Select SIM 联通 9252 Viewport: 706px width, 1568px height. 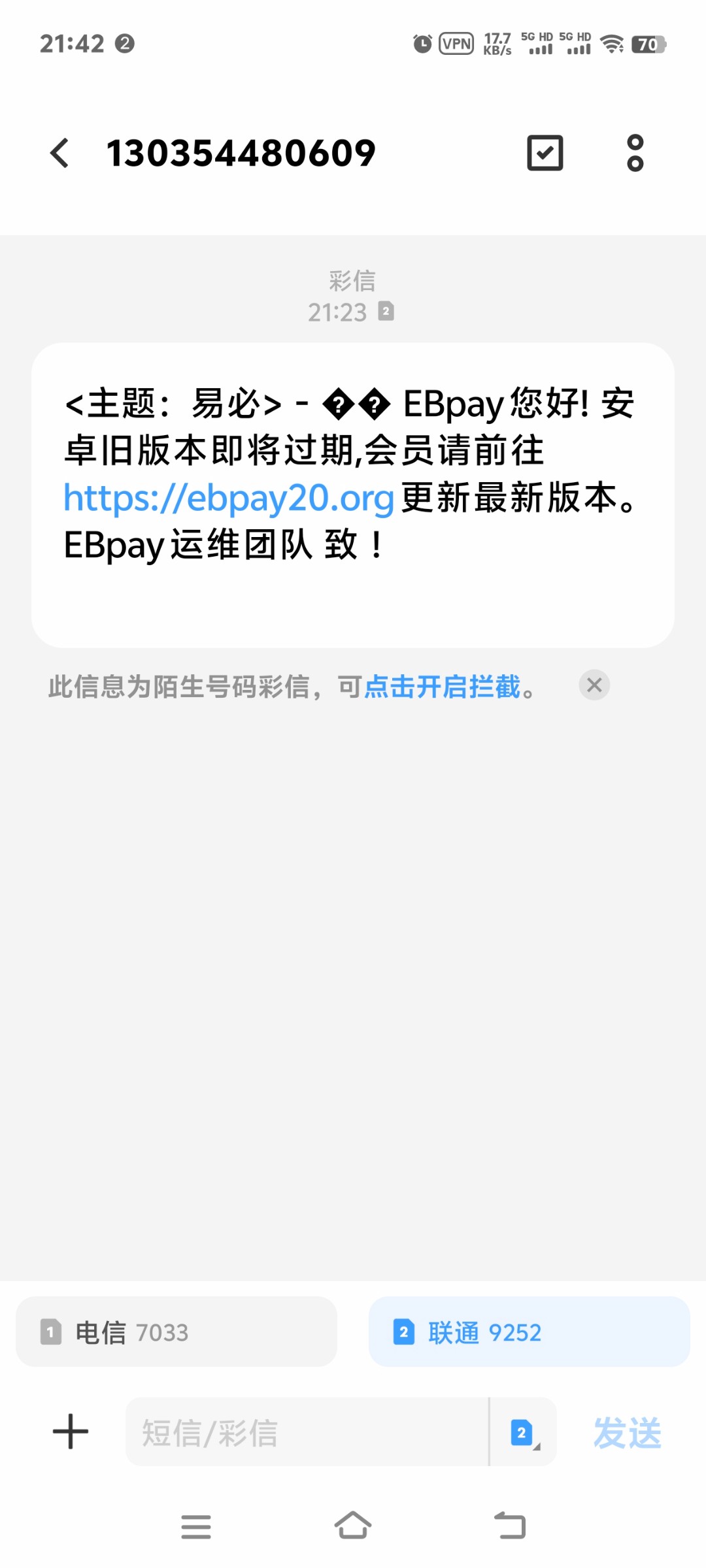(x=529, y=1331)
